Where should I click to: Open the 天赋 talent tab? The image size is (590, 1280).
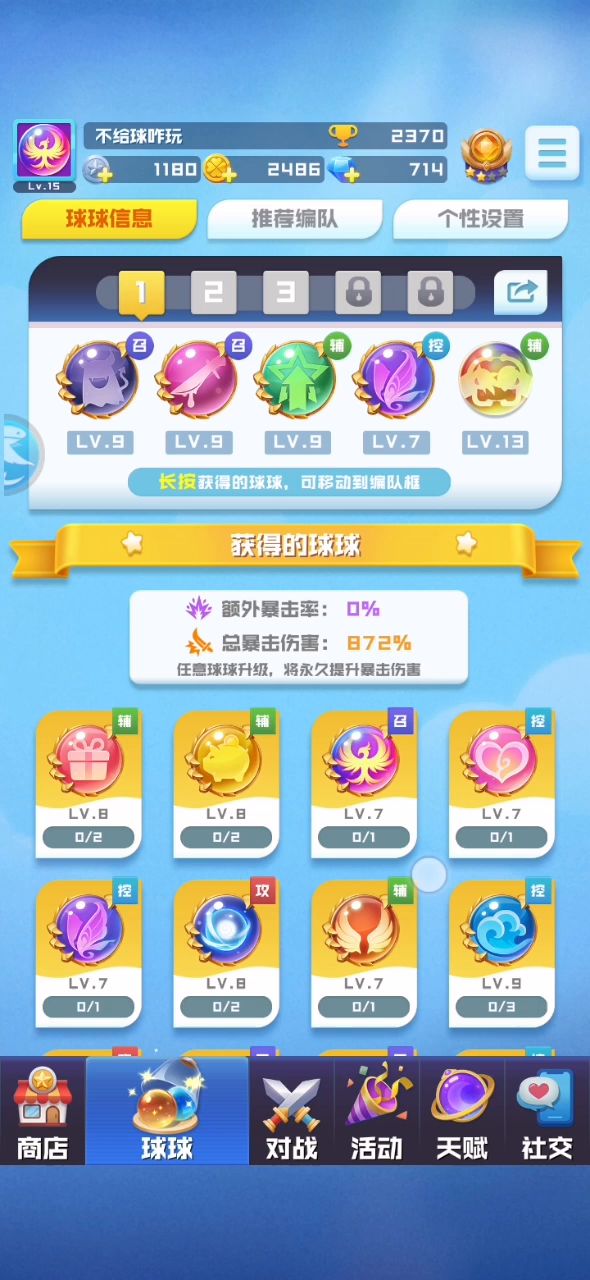tap(462, 1112)
